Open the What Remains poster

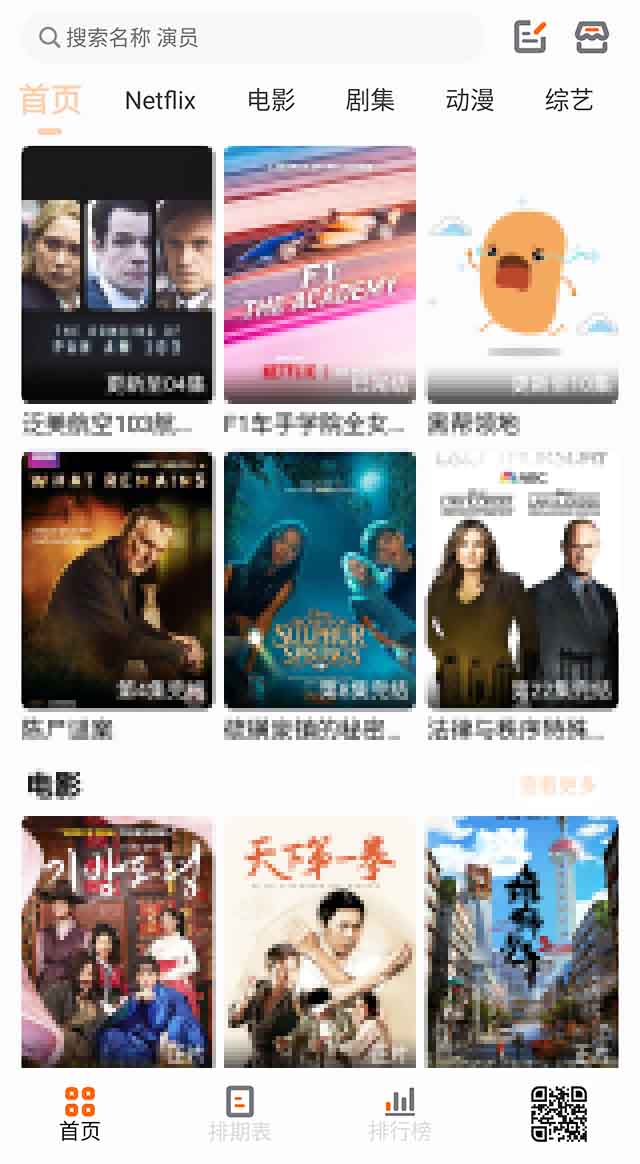click(117, 580)
